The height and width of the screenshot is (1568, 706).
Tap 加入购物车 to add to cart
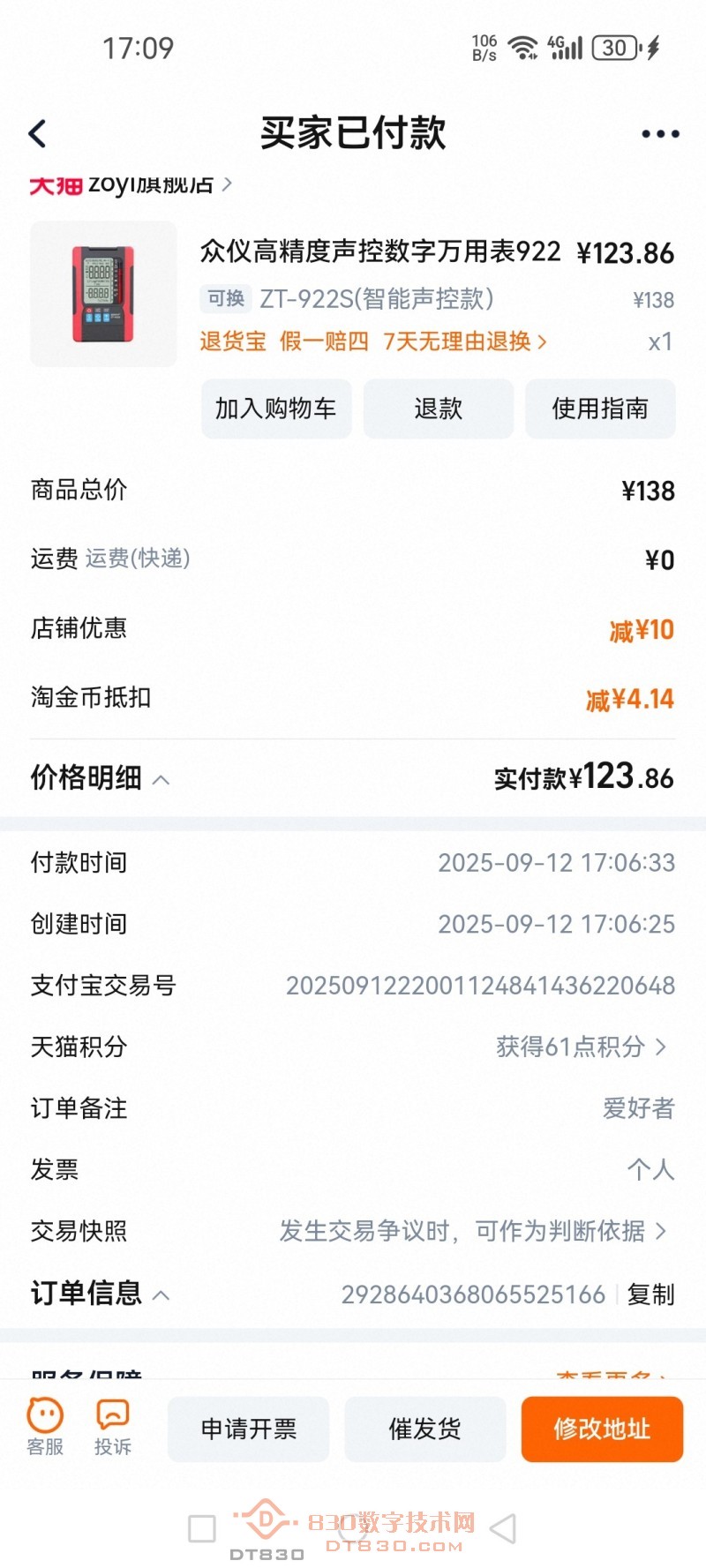pos(275,409)
